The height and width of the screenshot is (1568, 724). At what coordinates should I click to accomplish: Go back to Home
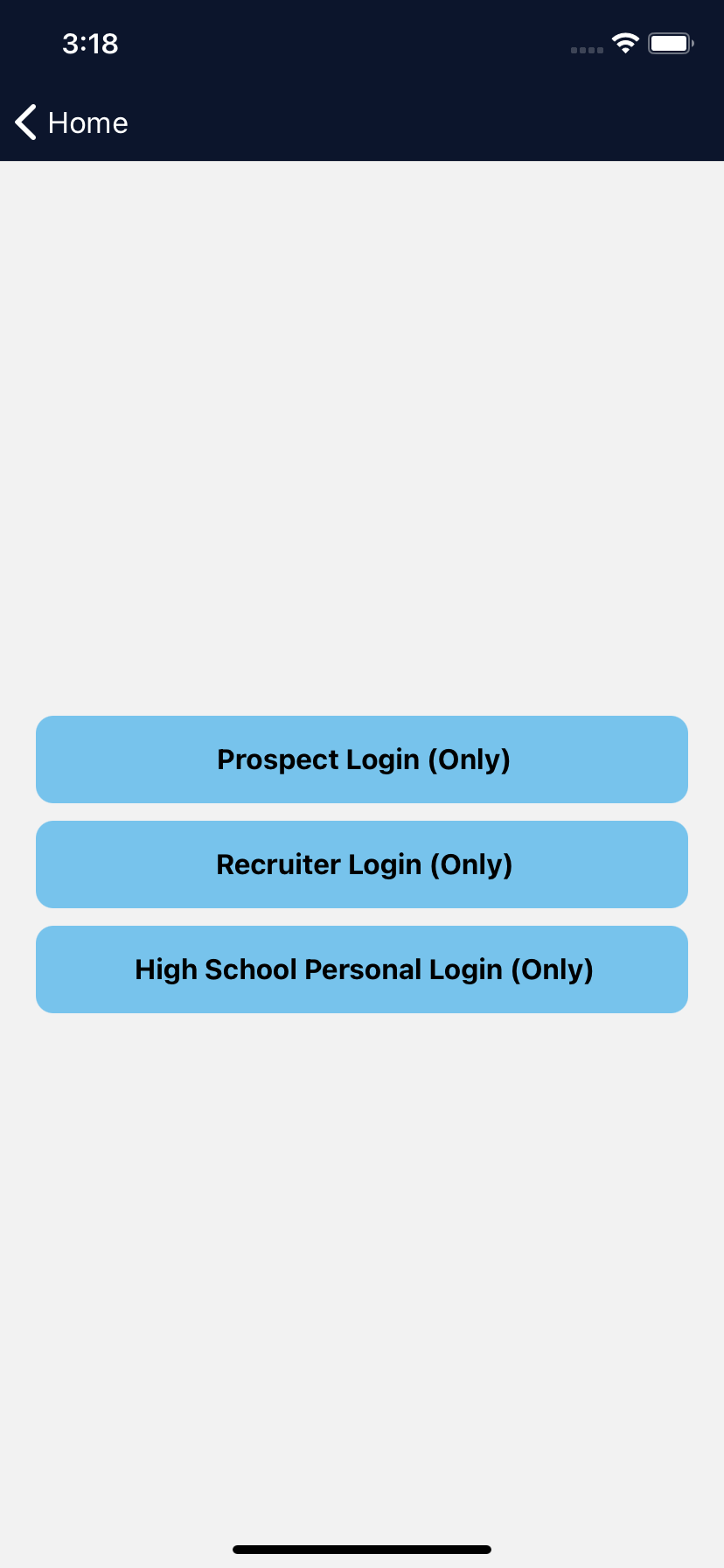point(72,122)
